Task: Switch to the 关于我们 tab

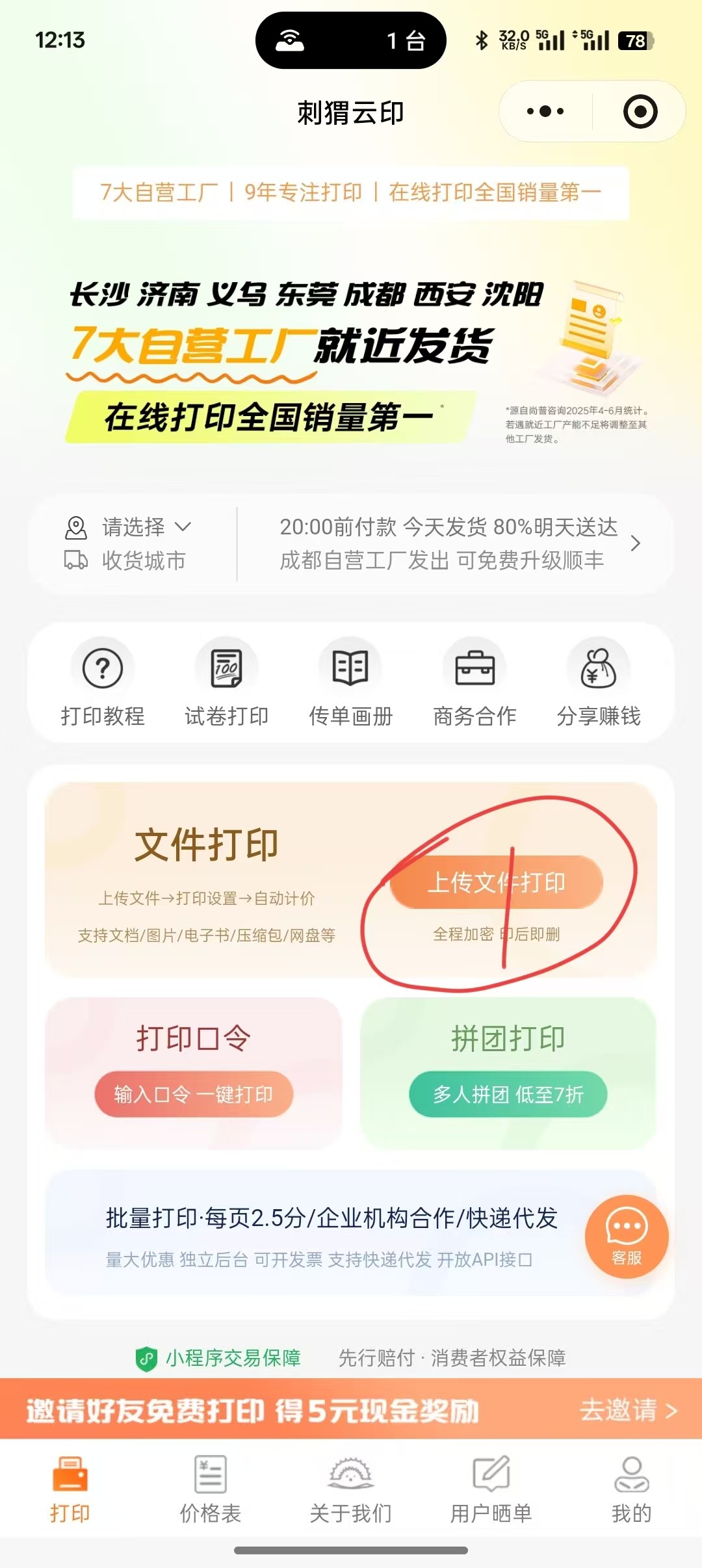Action: click(x=351, y=1489)
